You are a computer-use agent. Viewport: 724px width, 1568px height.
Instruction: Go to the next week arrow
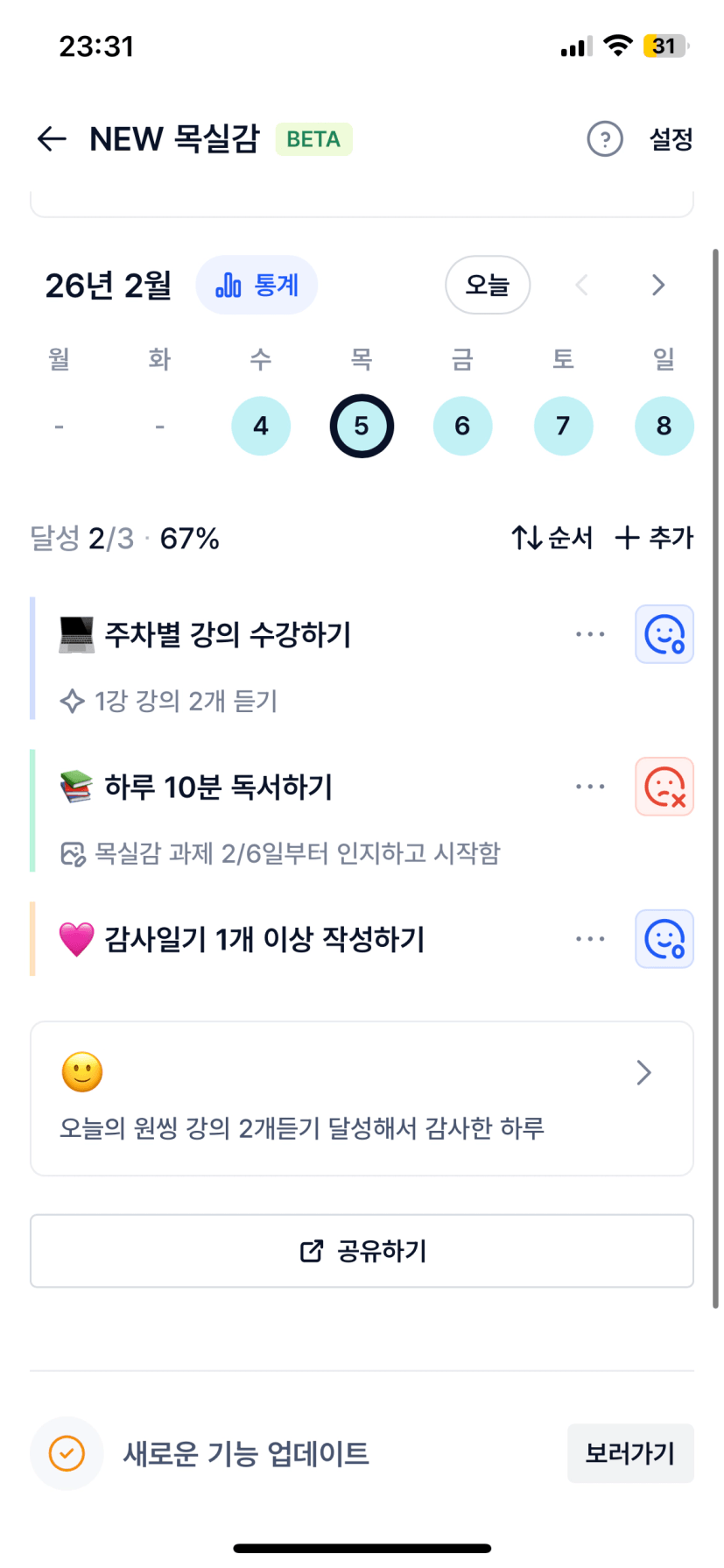tap(658, 285)
